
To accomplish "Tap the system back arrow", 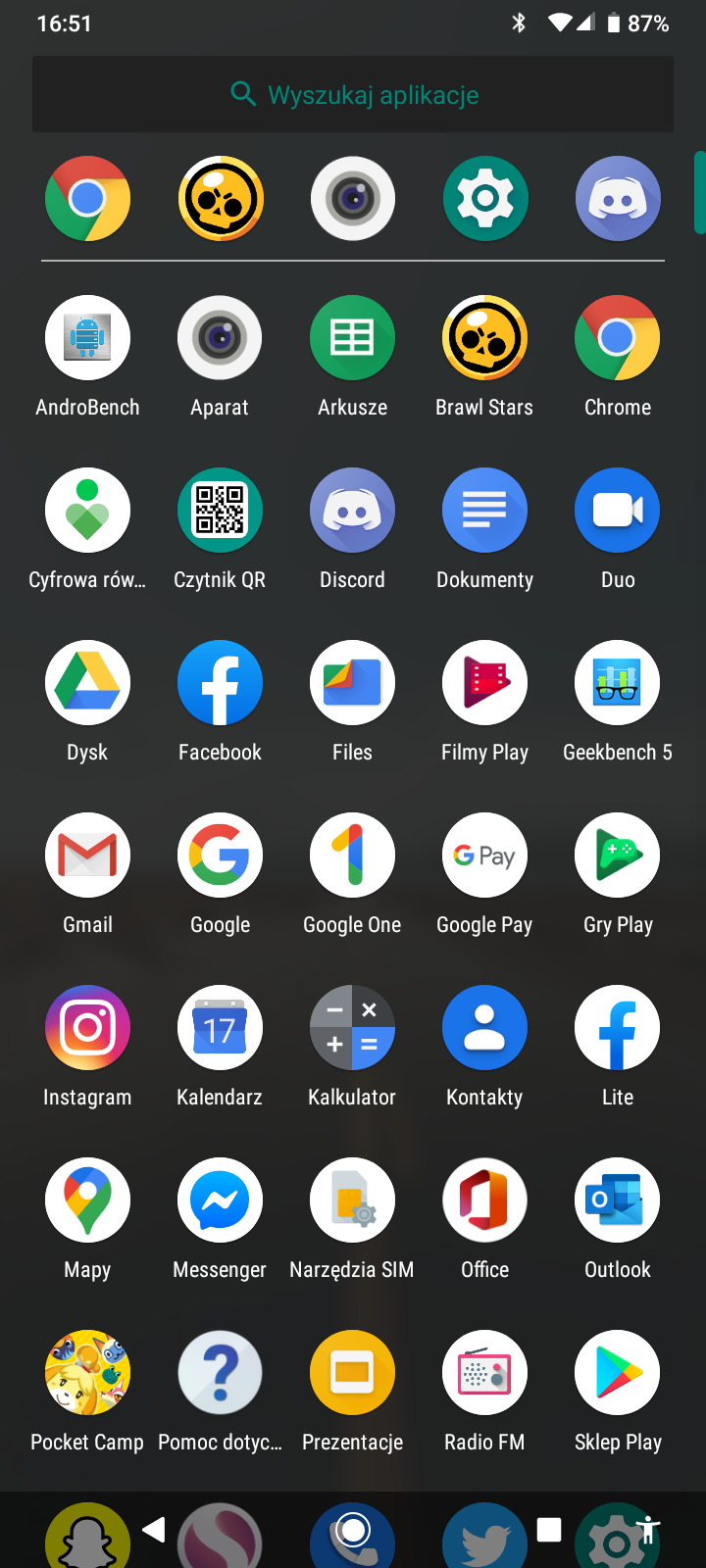I will click(154, 1530).
